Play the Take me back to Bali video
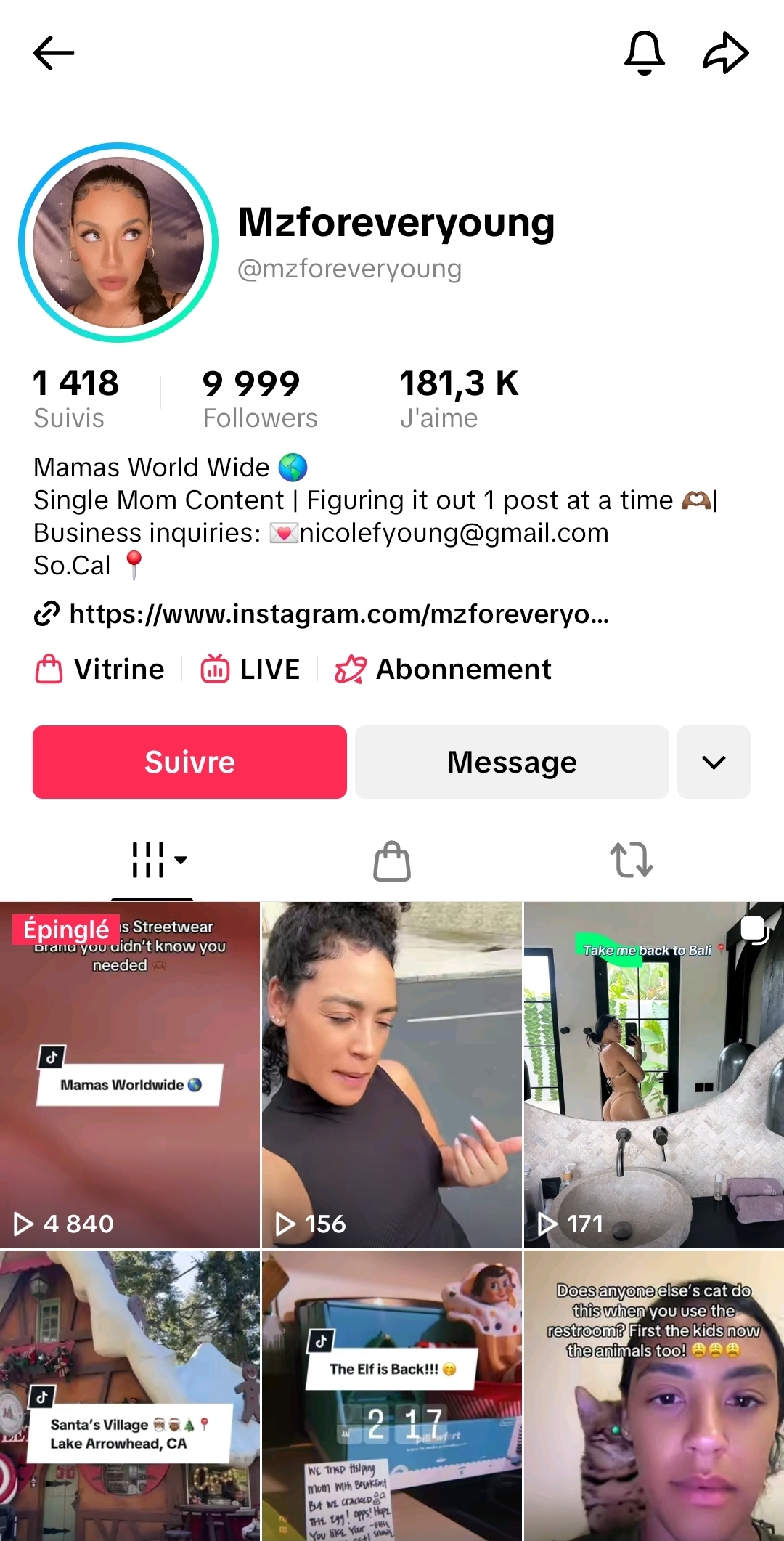The image size is (784, 1541). click(x=653, y=1075)
